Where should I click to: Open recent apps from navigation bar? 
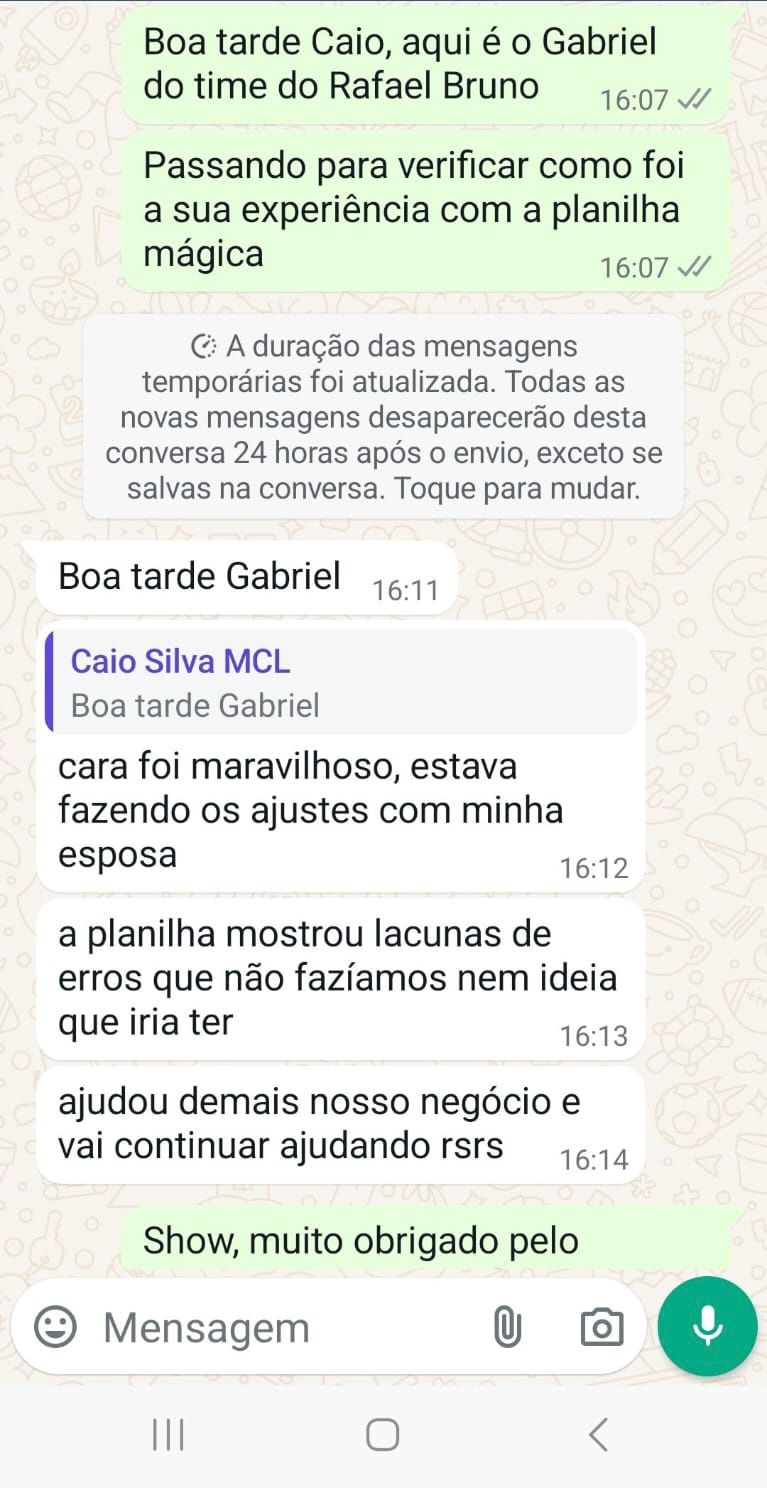pyautogui.click(x=168, y=1435)
